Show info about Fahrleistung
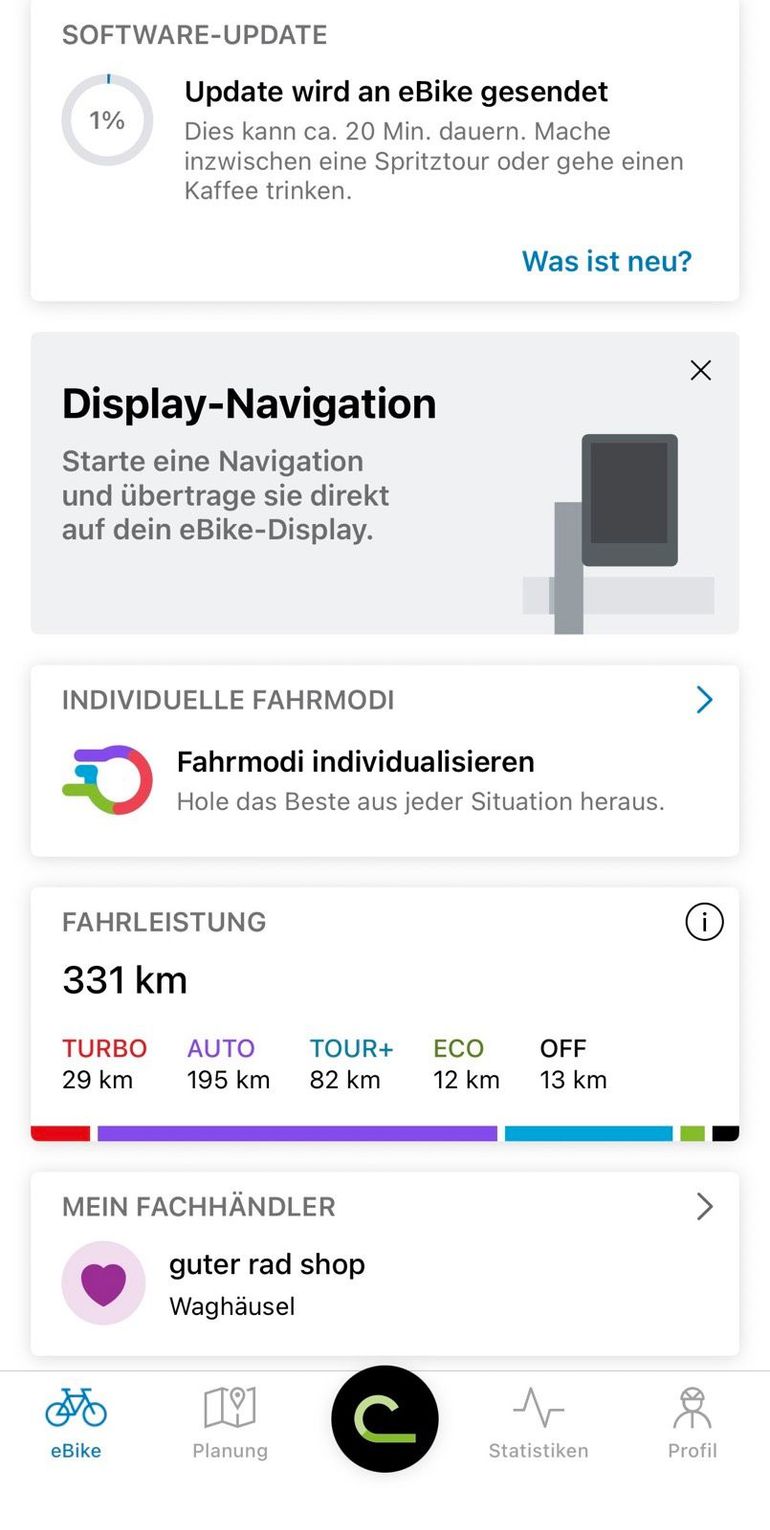The width and height of the screenshot is (770, 1530). 704,922
